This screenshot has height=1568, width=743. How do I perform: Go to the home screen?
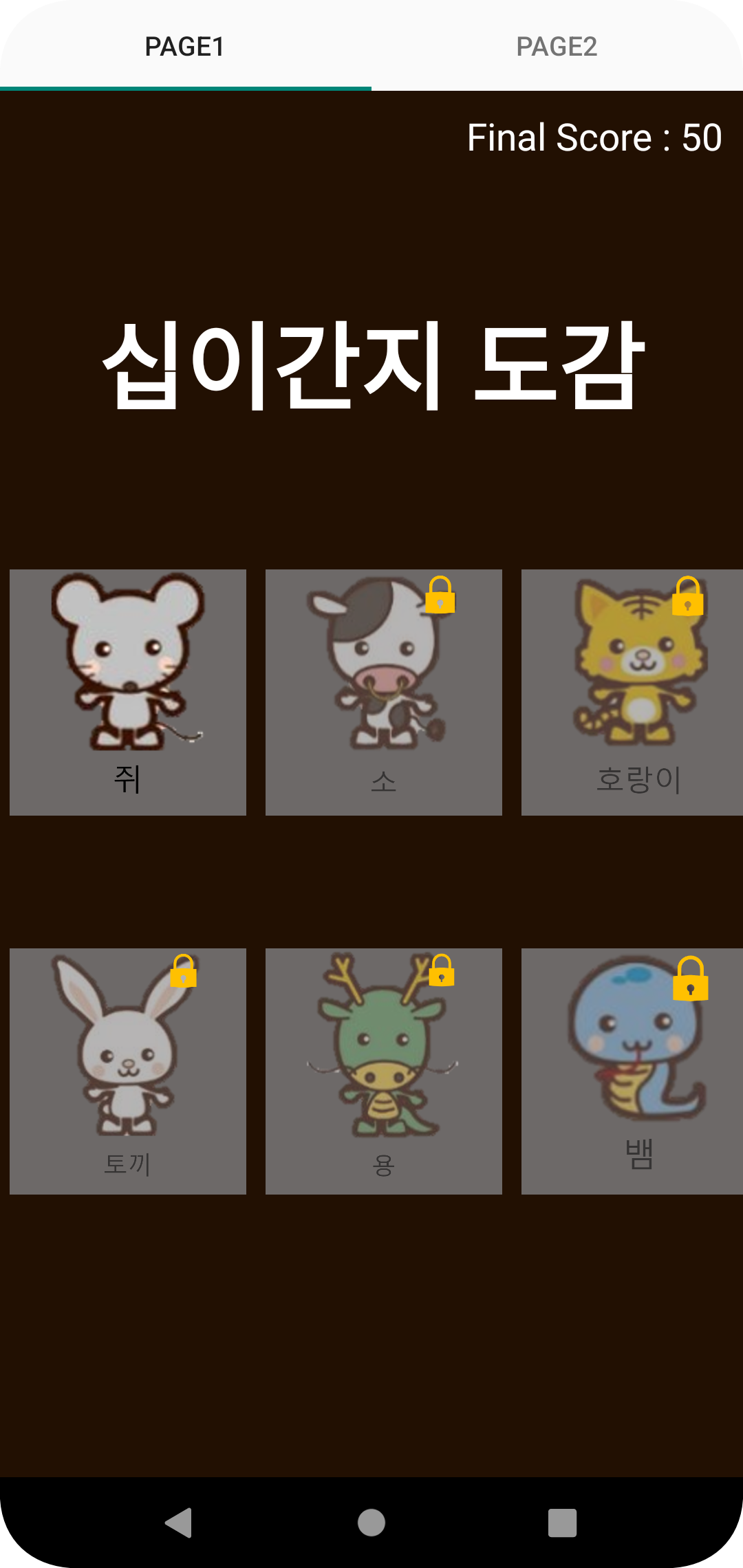click(x=371, y=1523)
